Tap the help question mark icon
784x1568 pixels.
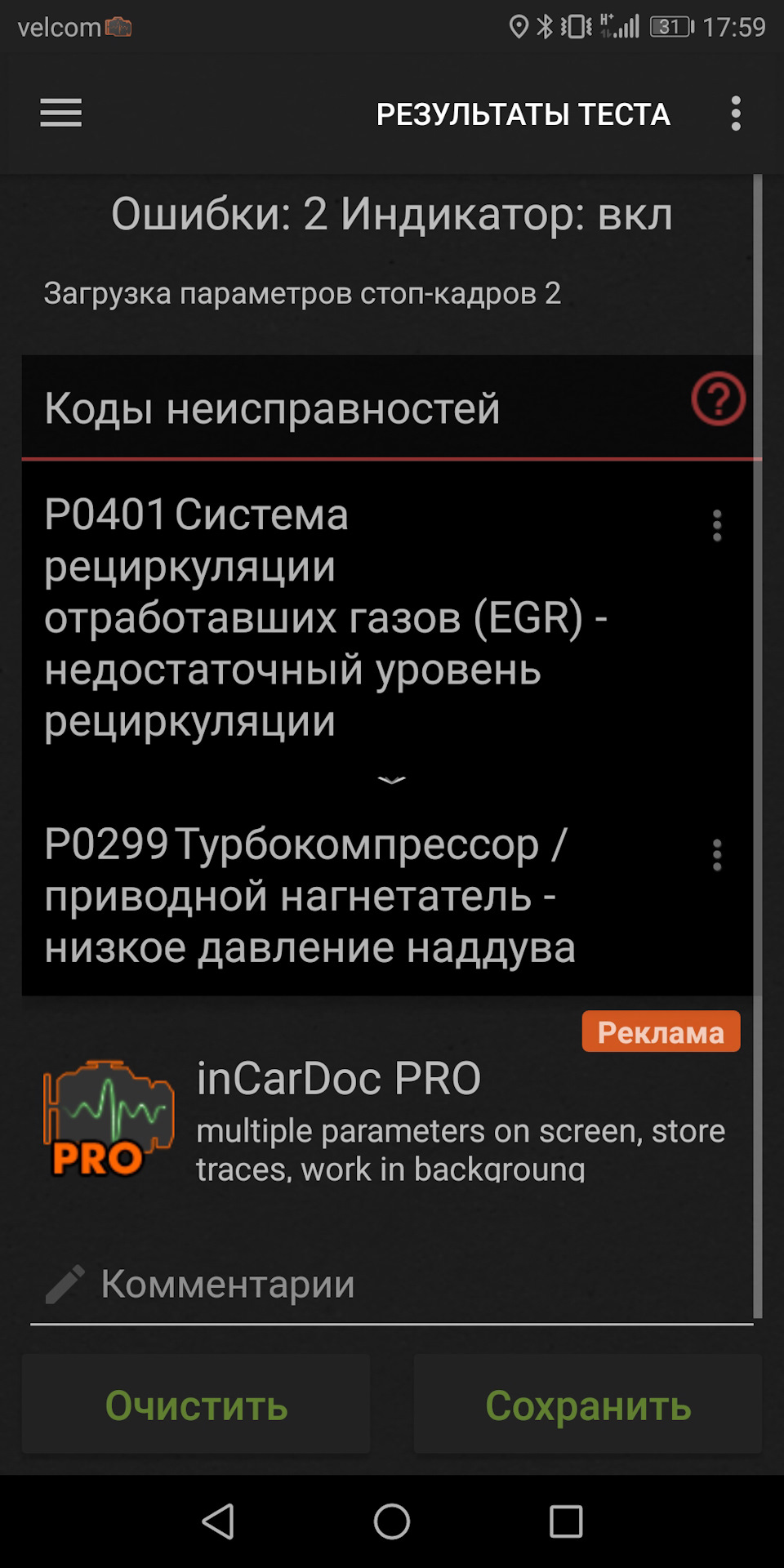tap(718, 399)
